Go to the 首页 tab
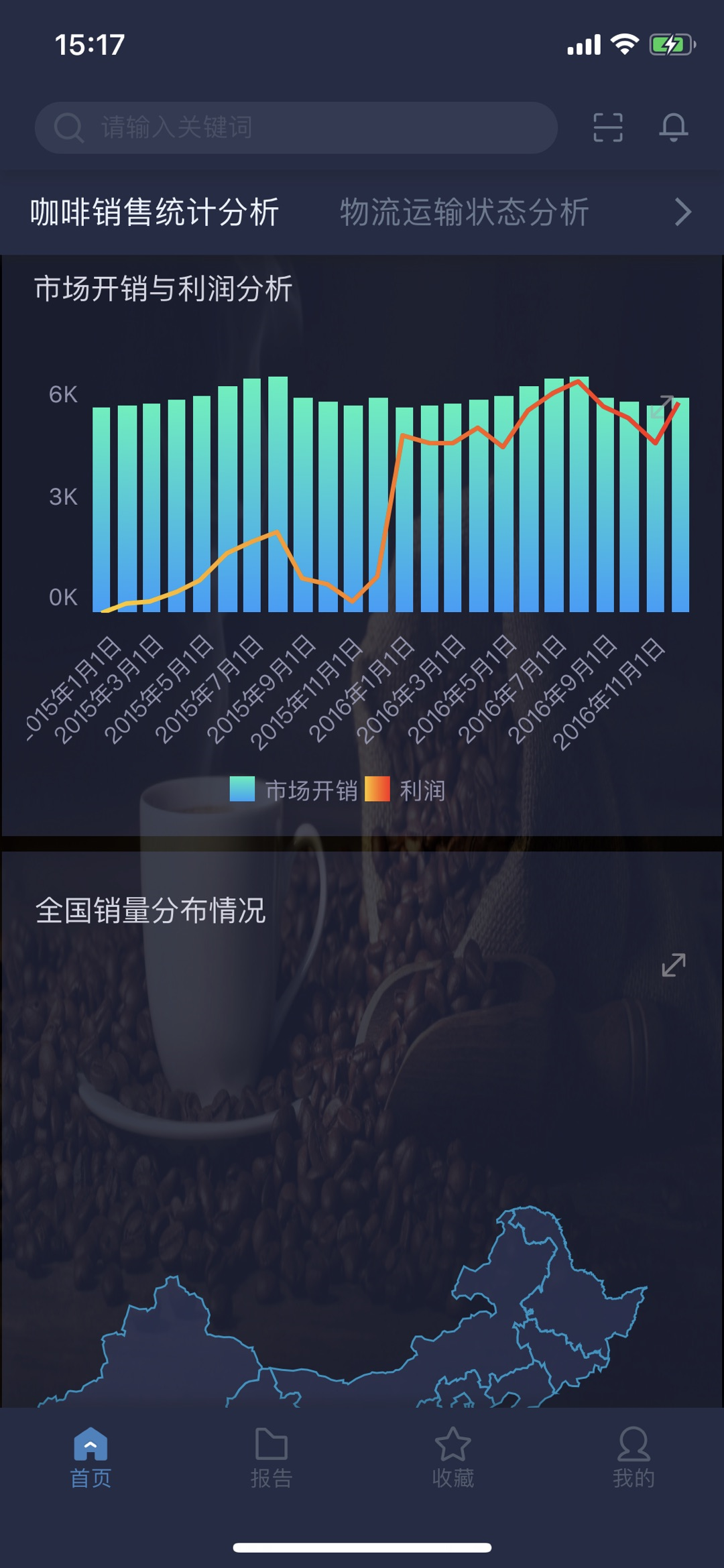 pos(90,1457)
